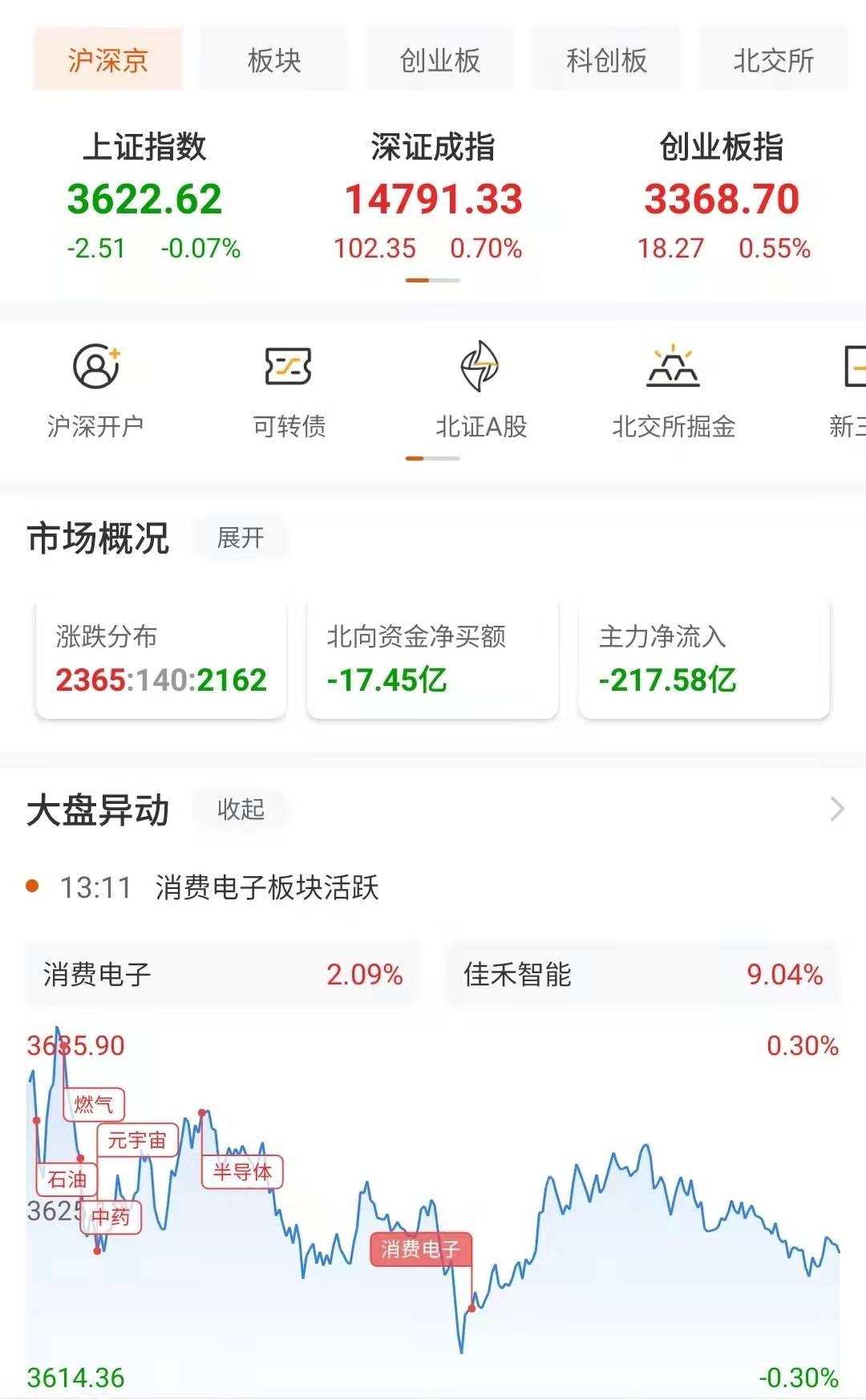Open 创业板指 index details

pyautogui.click(x=722, y=197)
